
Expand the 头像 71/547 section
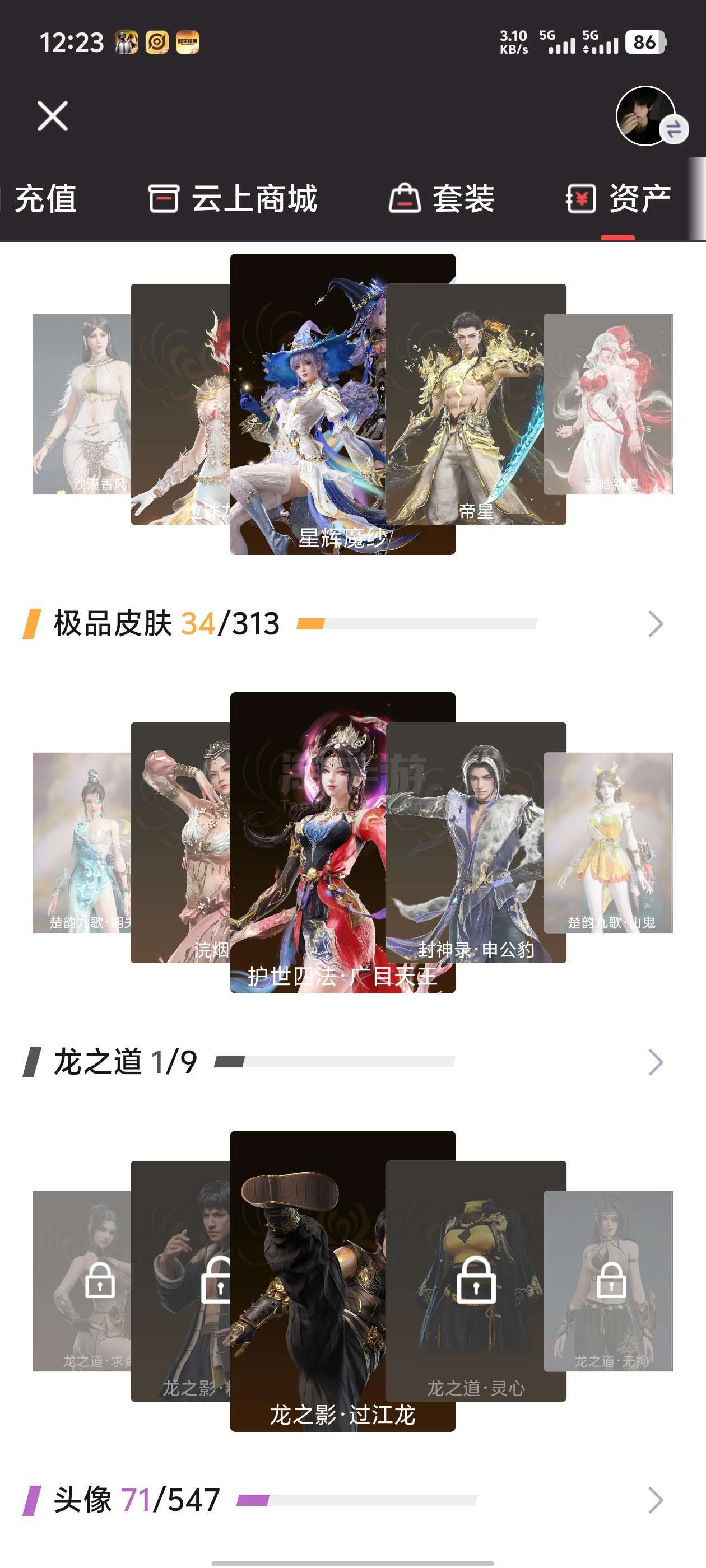(x=656, y=1500)
